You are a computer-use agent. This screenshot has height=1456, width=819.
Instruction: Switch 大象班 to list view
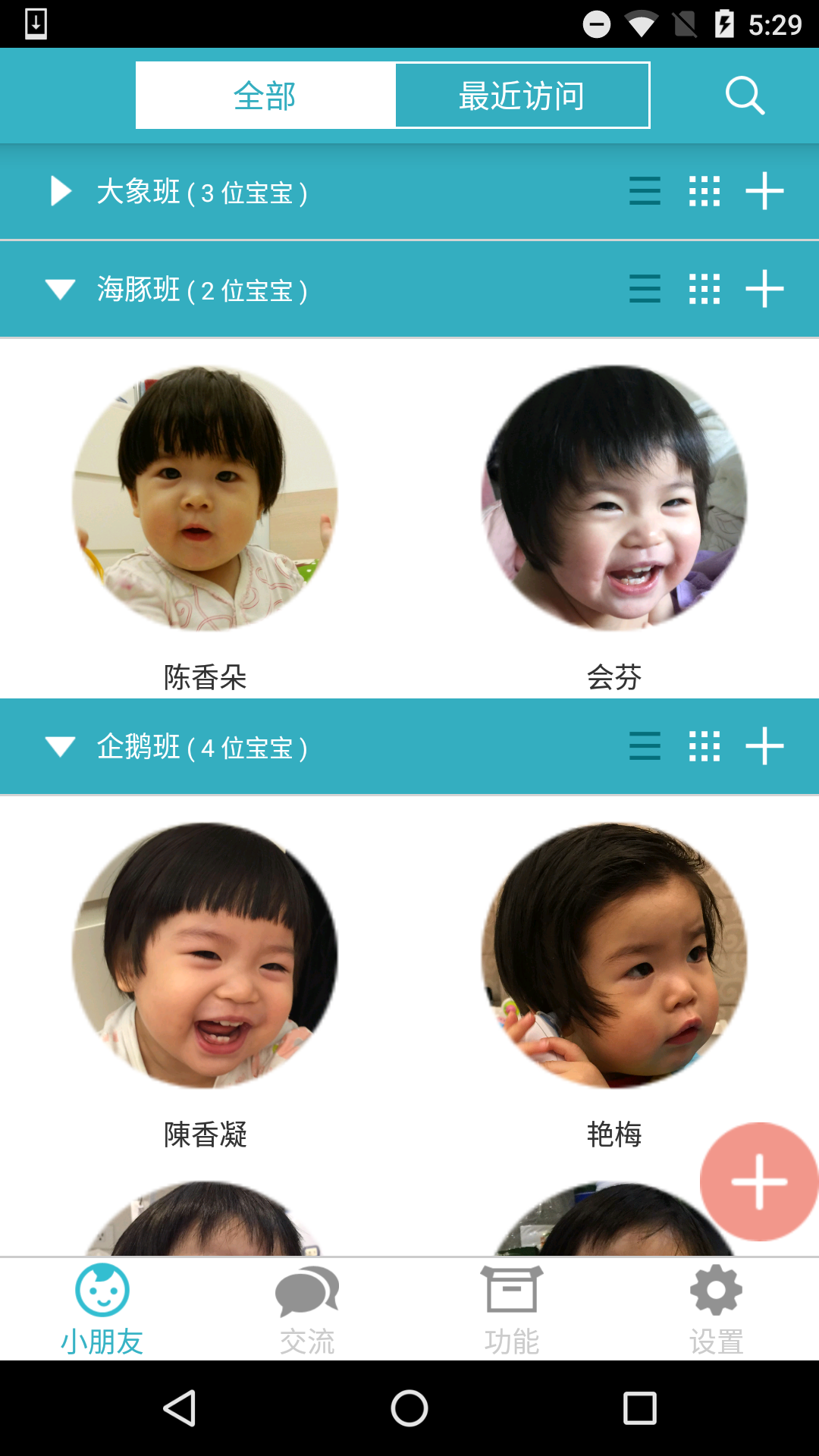pos(645,191)
